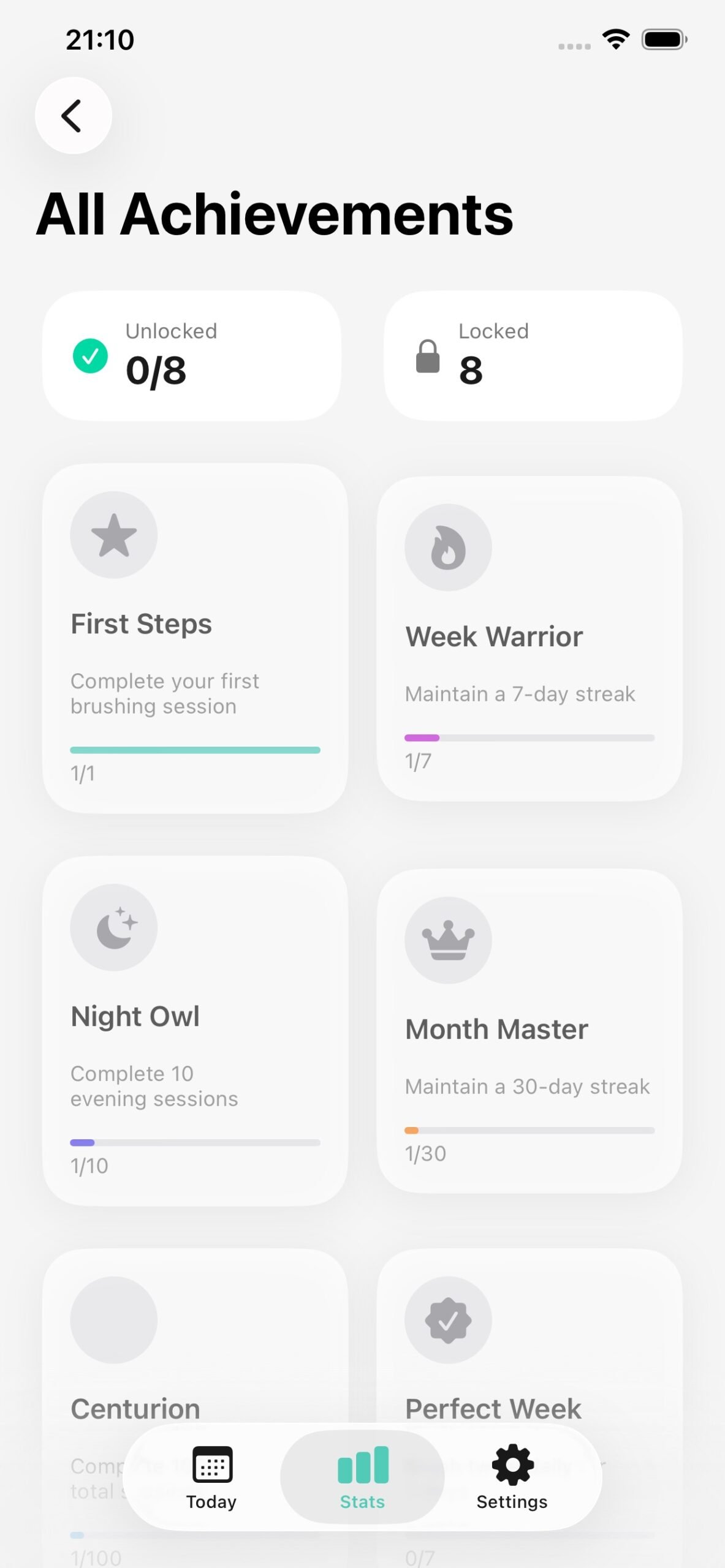
Task: Open the Centurion achievement card
Action: (x=195, y=1347)
